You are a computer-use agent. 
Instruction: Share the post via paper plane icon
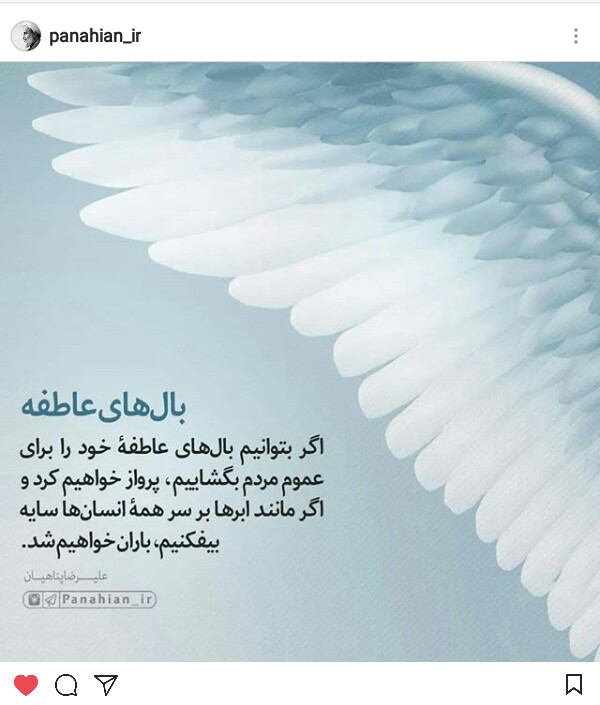(x=106, y=685)
